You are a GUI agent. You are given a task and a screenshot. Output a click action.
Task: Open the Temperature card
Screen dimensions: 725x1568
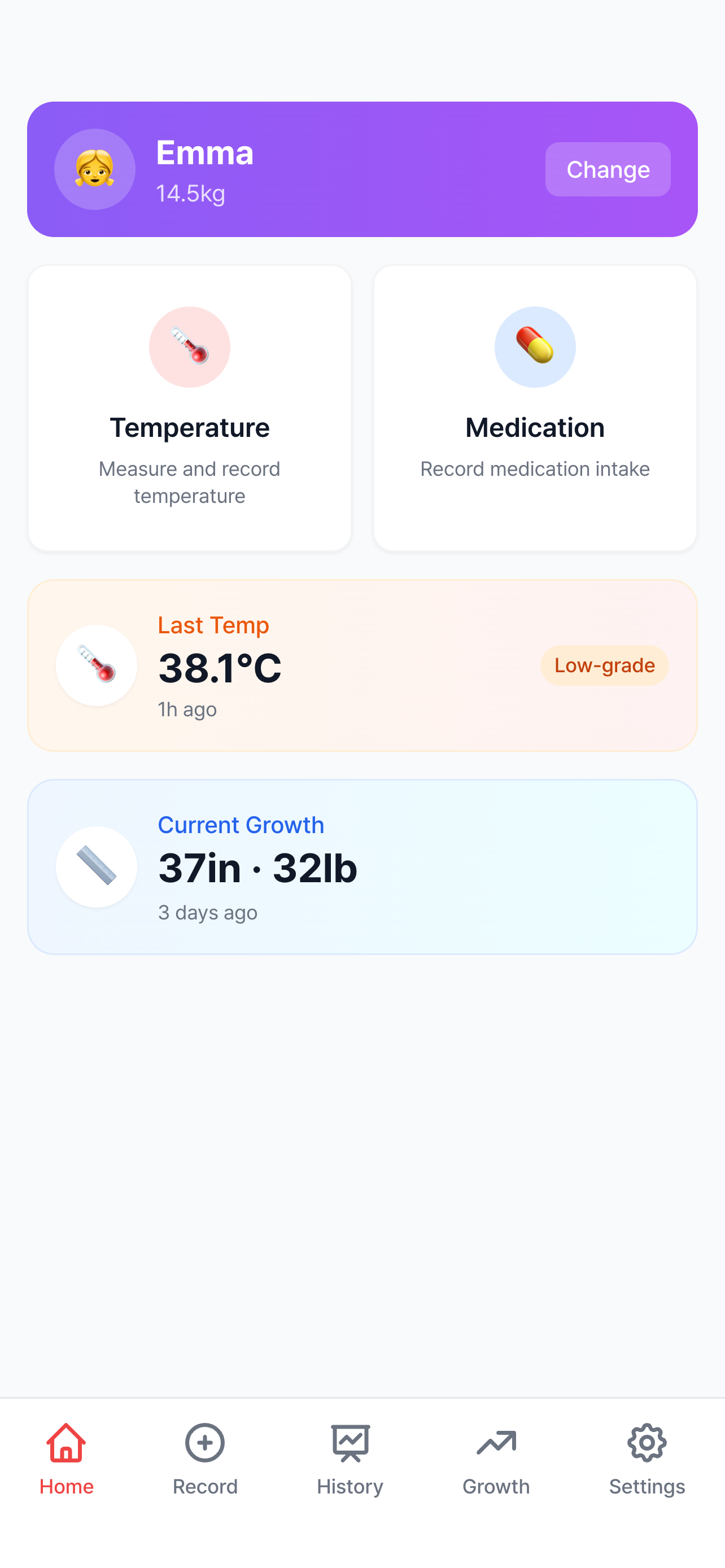point(189,408)
